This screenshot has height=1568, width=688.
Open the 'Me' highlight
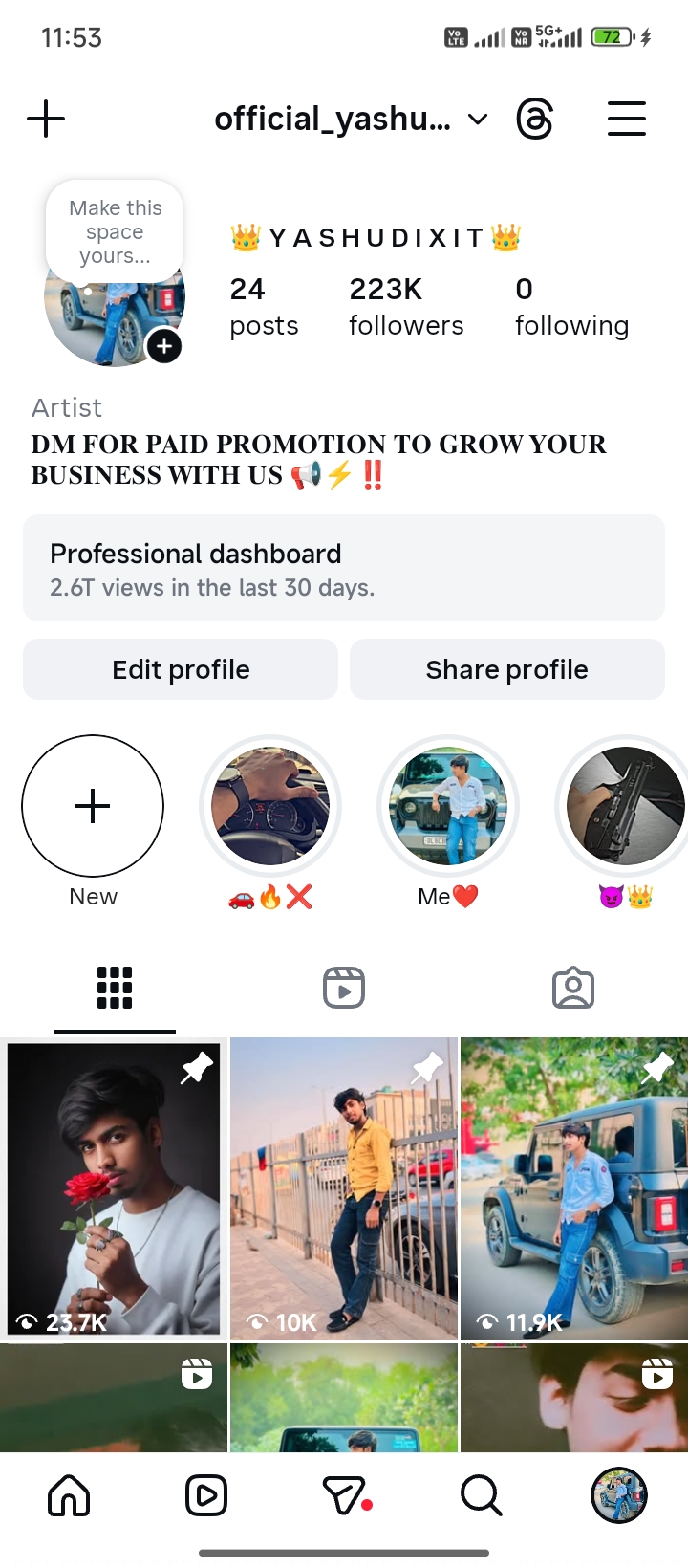(x=448, y=806)
